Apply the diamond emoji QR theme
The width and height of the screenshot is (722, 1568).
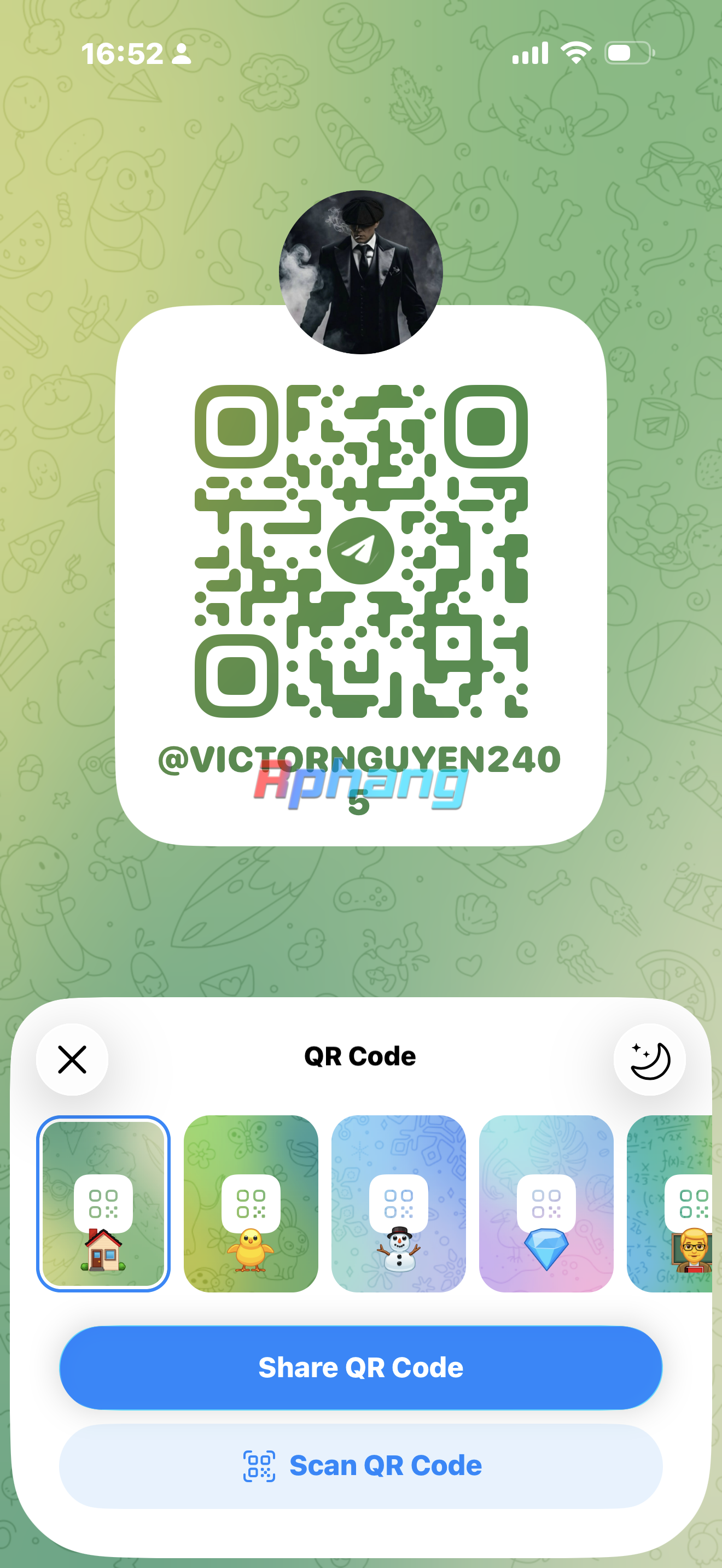[546, 1203]
